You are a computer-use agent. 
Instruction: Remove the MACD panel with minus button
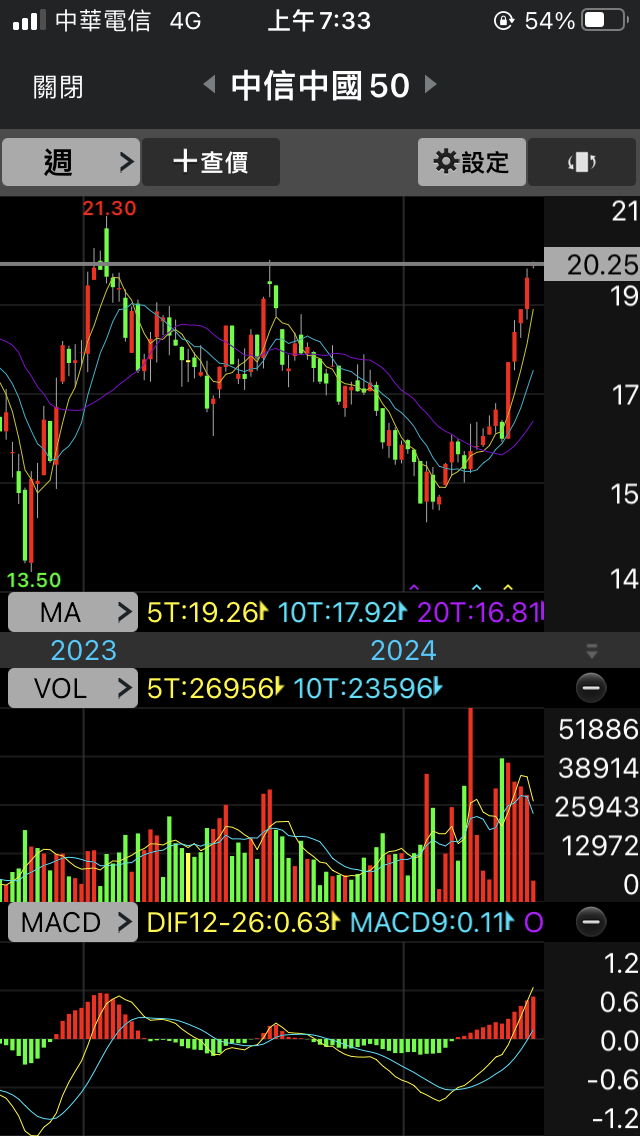[x=591, y=922]
